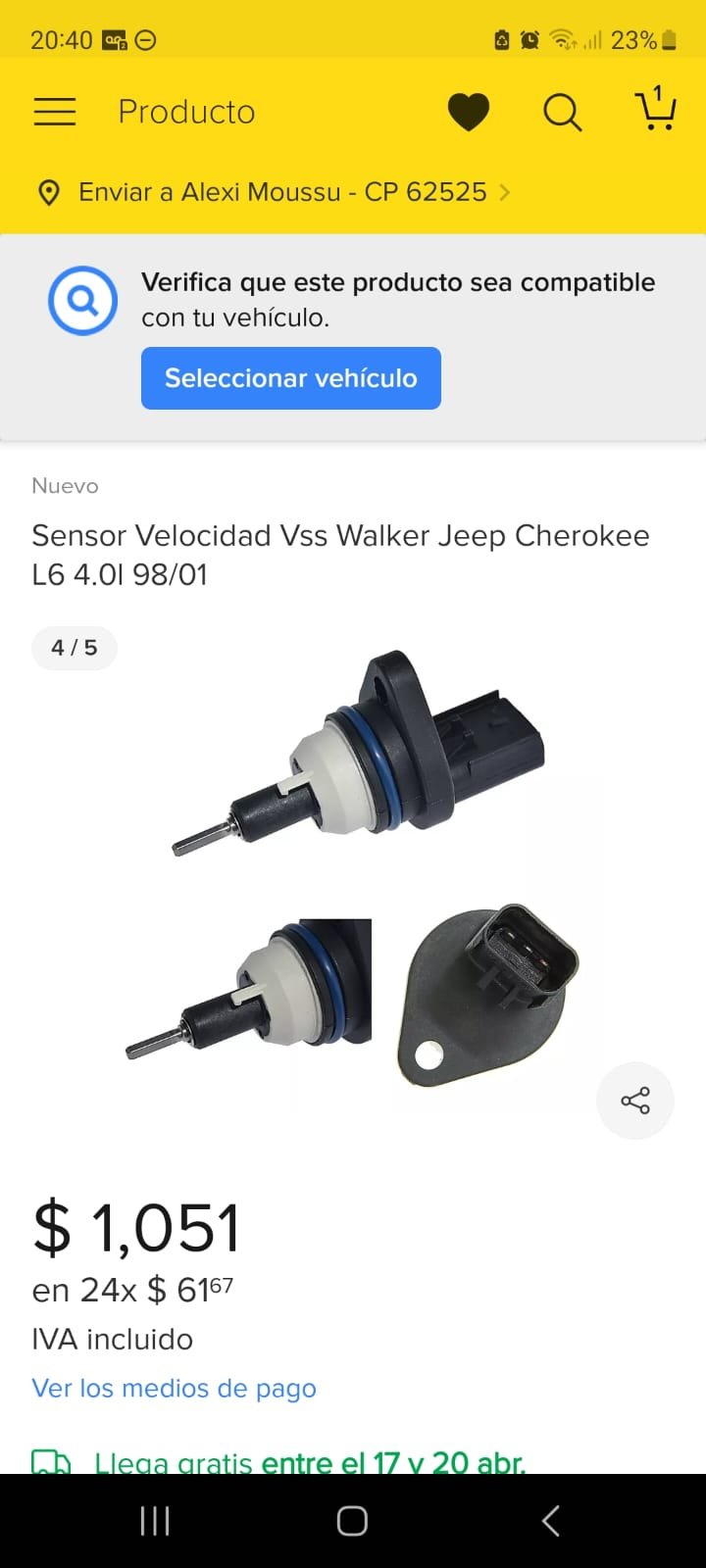The height and width of the screenshot is (1568, 706).
Task: Go to the system home screen
Action: tap(352, 1521)
